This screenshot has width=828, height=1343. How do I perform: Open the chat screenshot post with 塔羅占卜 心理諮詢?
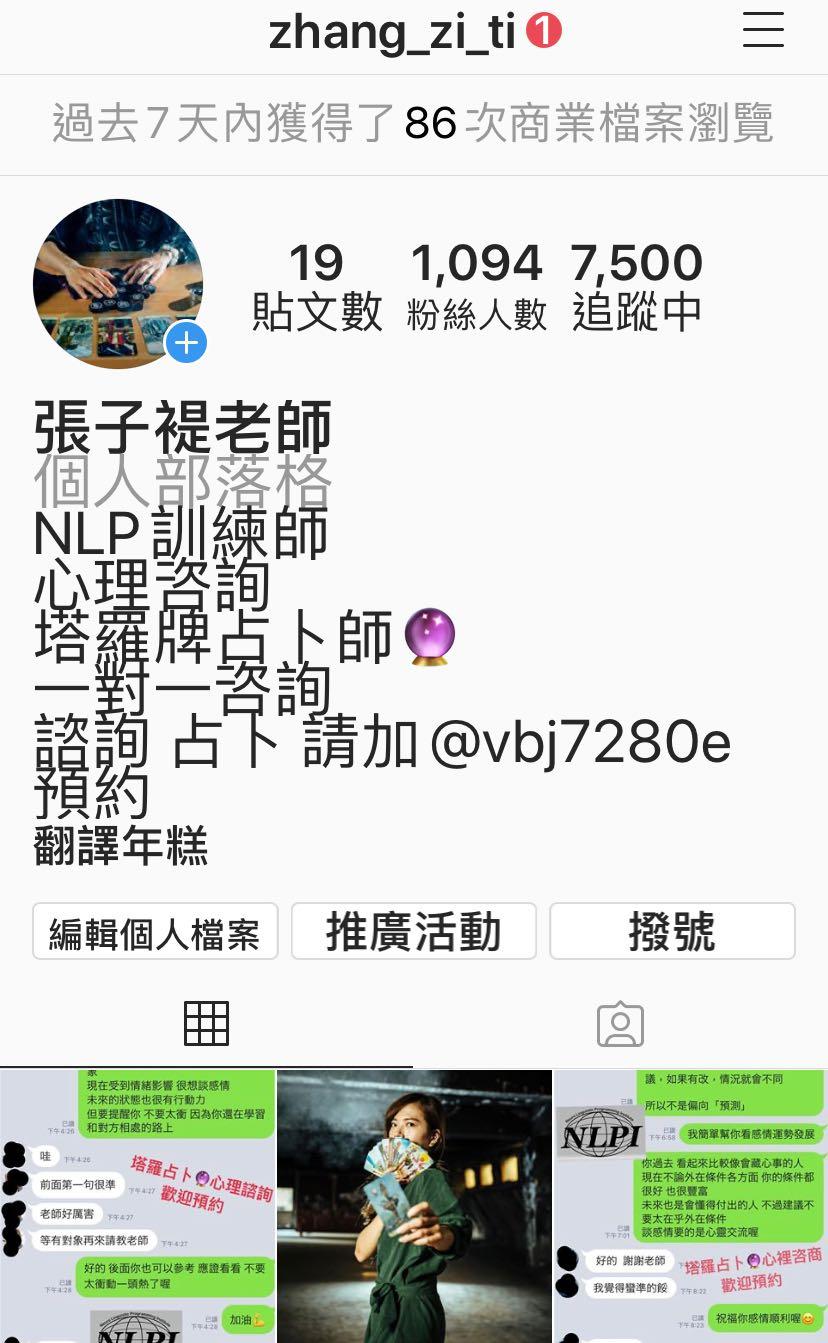tap(137, 1207)
